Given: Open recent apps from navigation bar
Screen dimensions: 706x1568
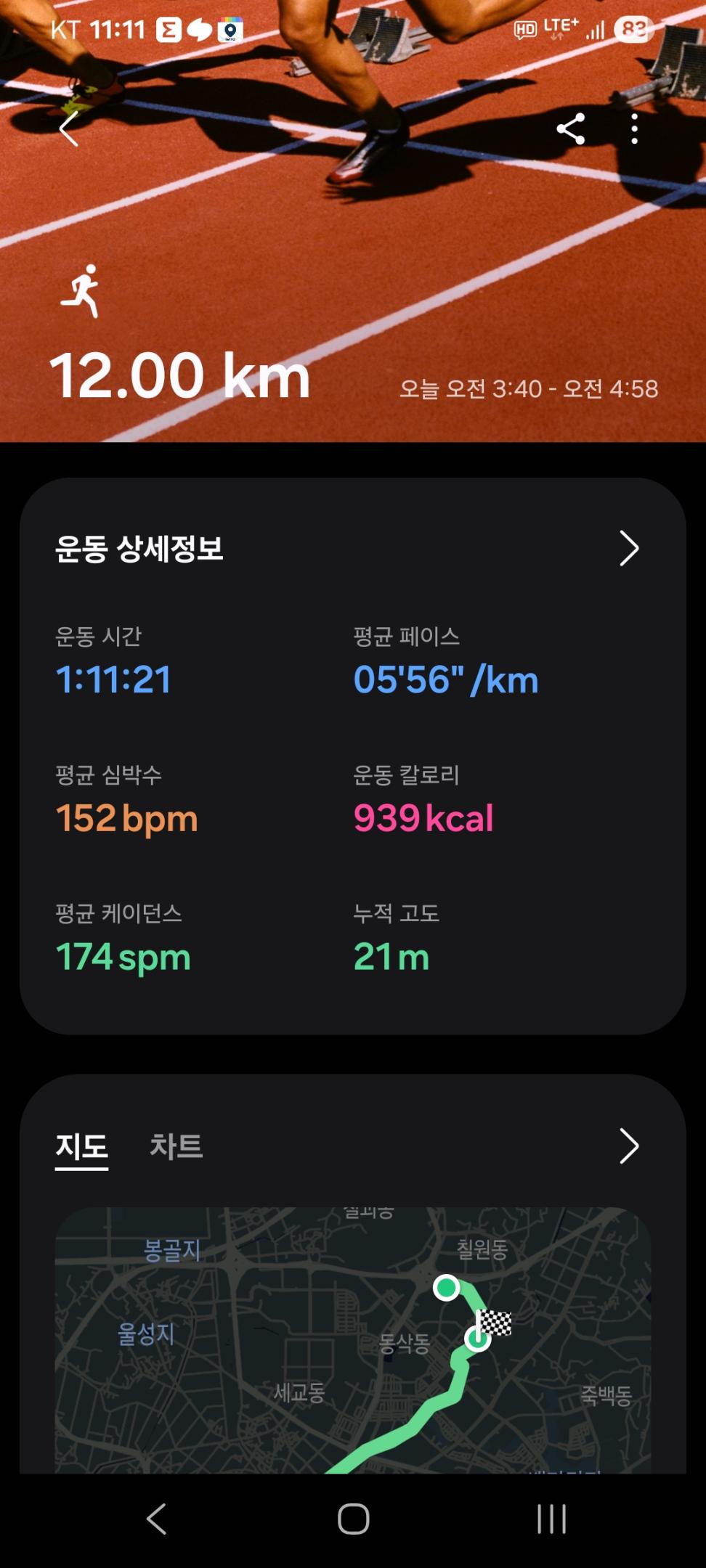Looking at the screenshot, I should click(x=551, y=1519).
